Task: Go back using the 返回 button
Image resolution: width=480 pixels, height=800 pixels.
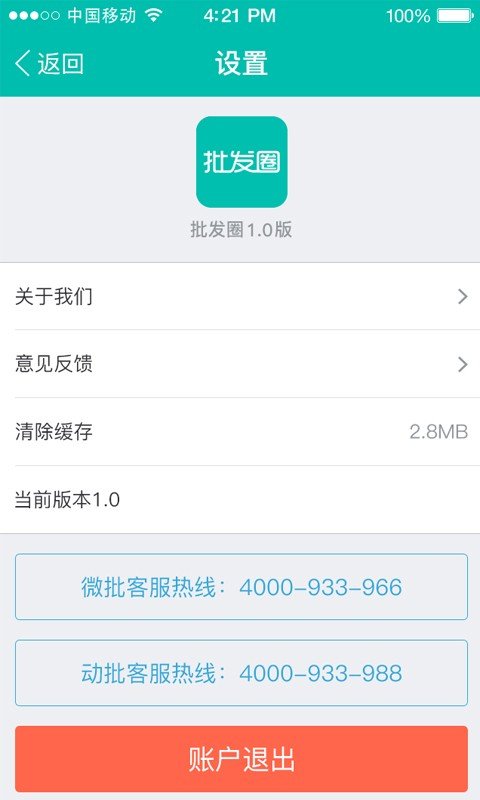Action: point(49,64)
